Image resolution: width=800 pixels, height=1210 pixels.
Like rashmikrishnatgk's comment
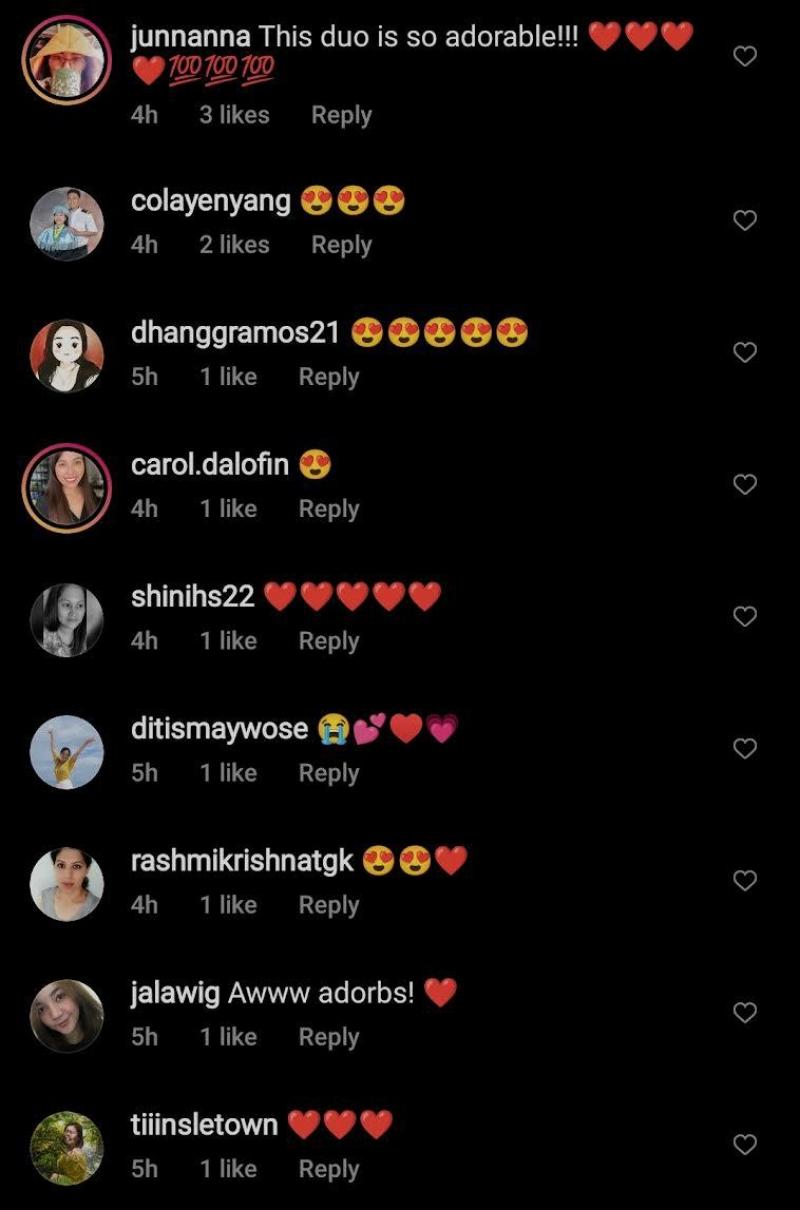pyautogui.click(x=745, y=880)
